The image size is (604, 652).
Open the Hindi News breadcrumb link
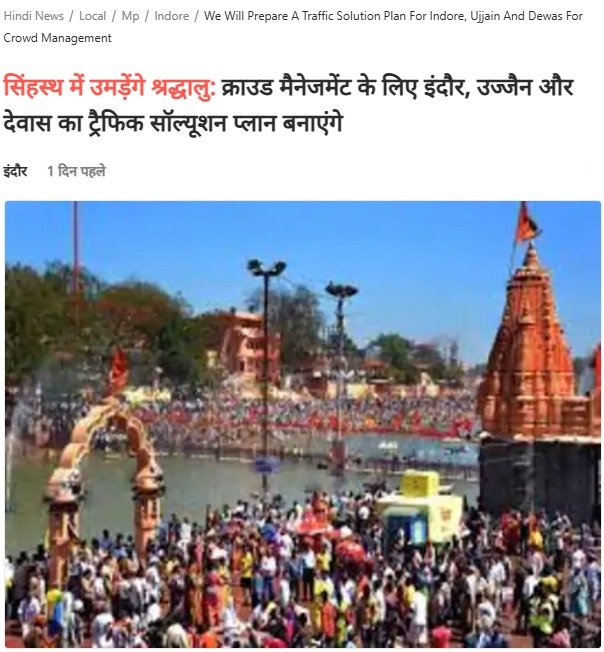tap(34, 16)
